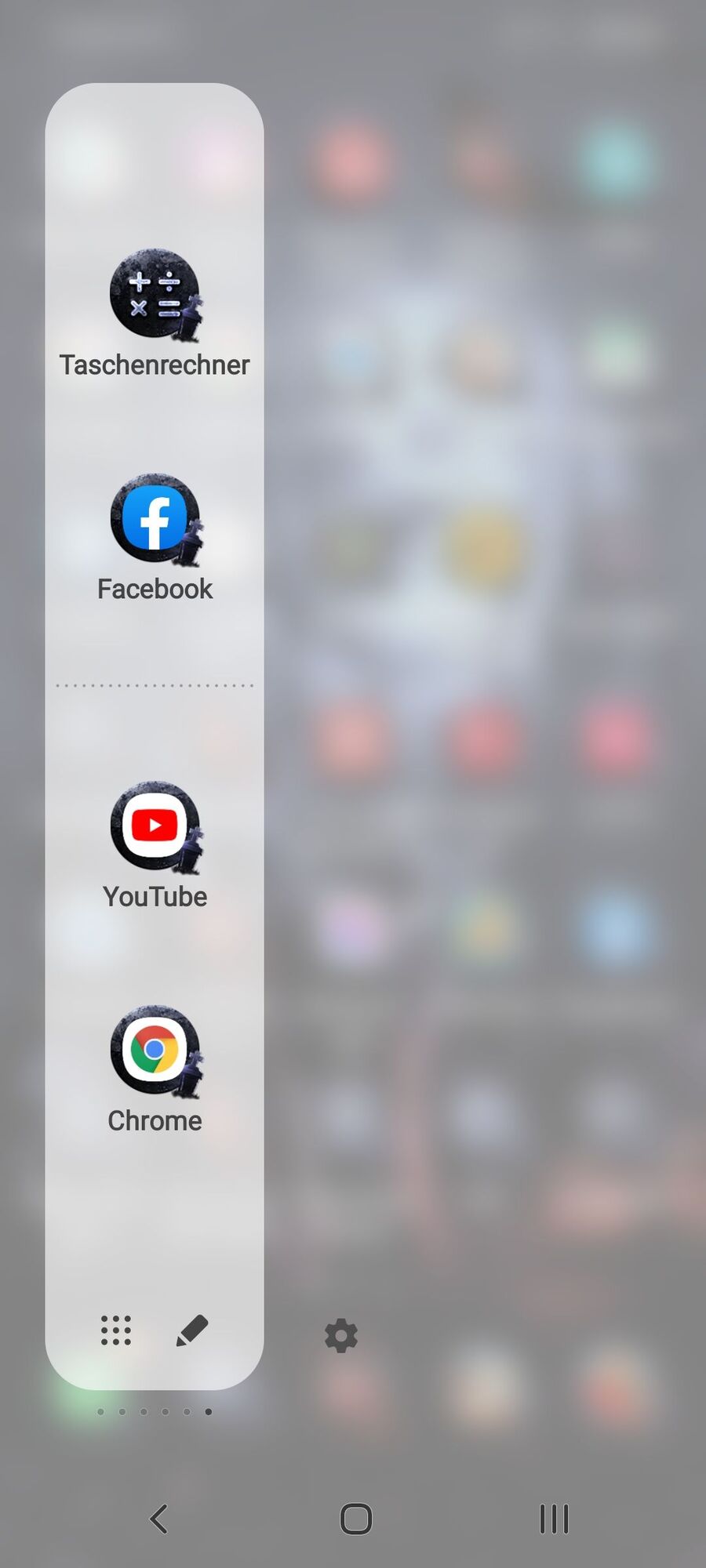Launch the Chrome browser
This screenshot has height=1568, width=706.
coord(155,1051)
